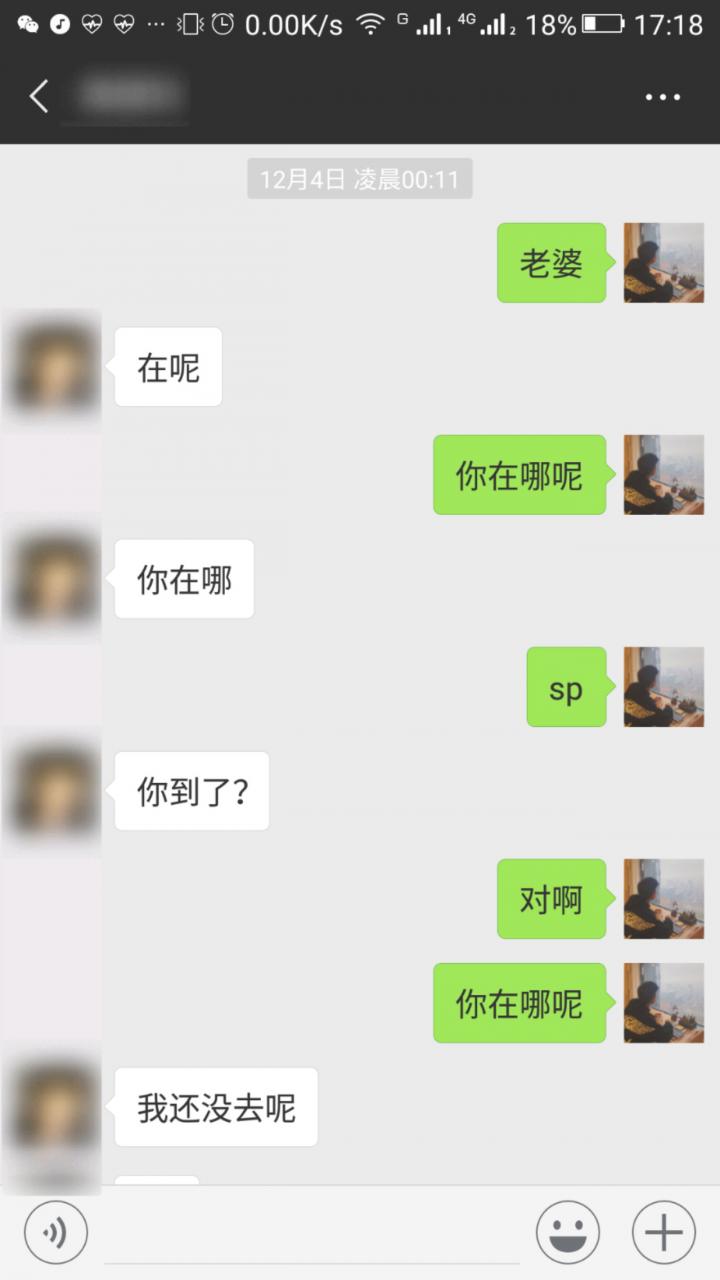Screen dimensions: 720x1280
Task: Open the three-dot chat options menu
Action: pos(662,97)
